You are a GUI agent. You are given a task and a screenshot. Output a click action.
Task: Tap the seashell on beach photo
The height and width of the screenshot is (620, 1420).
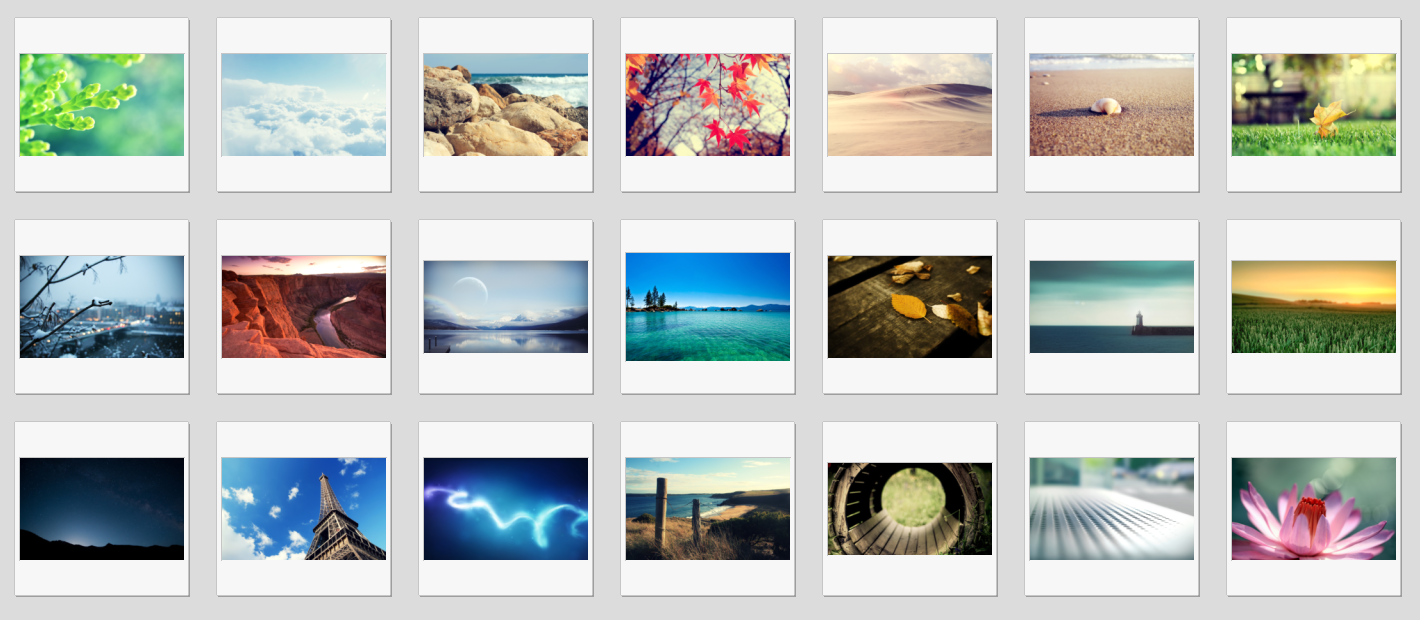point(1112,105)
